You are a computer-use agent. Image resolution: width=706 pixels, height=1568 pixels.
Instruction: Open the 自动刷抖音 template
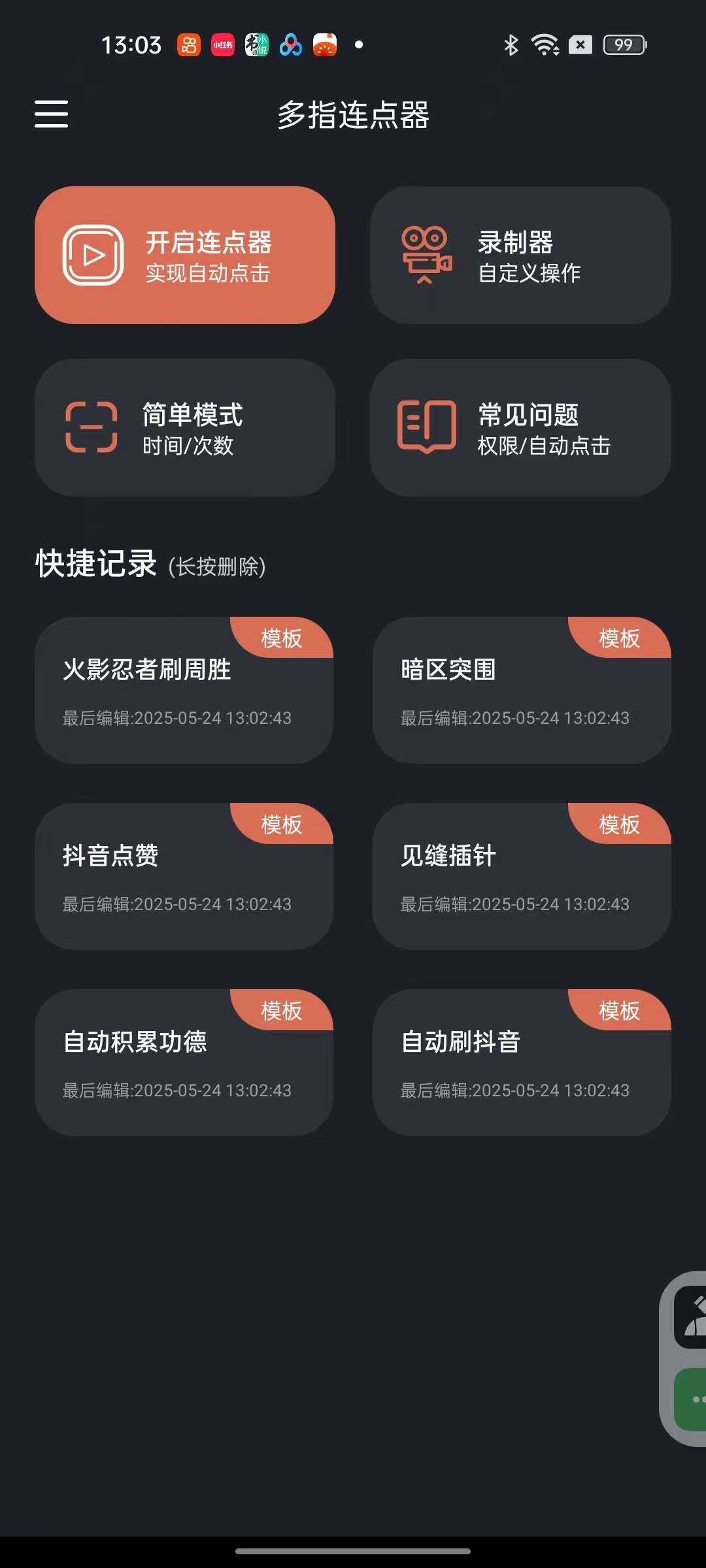pos(521,1063)
